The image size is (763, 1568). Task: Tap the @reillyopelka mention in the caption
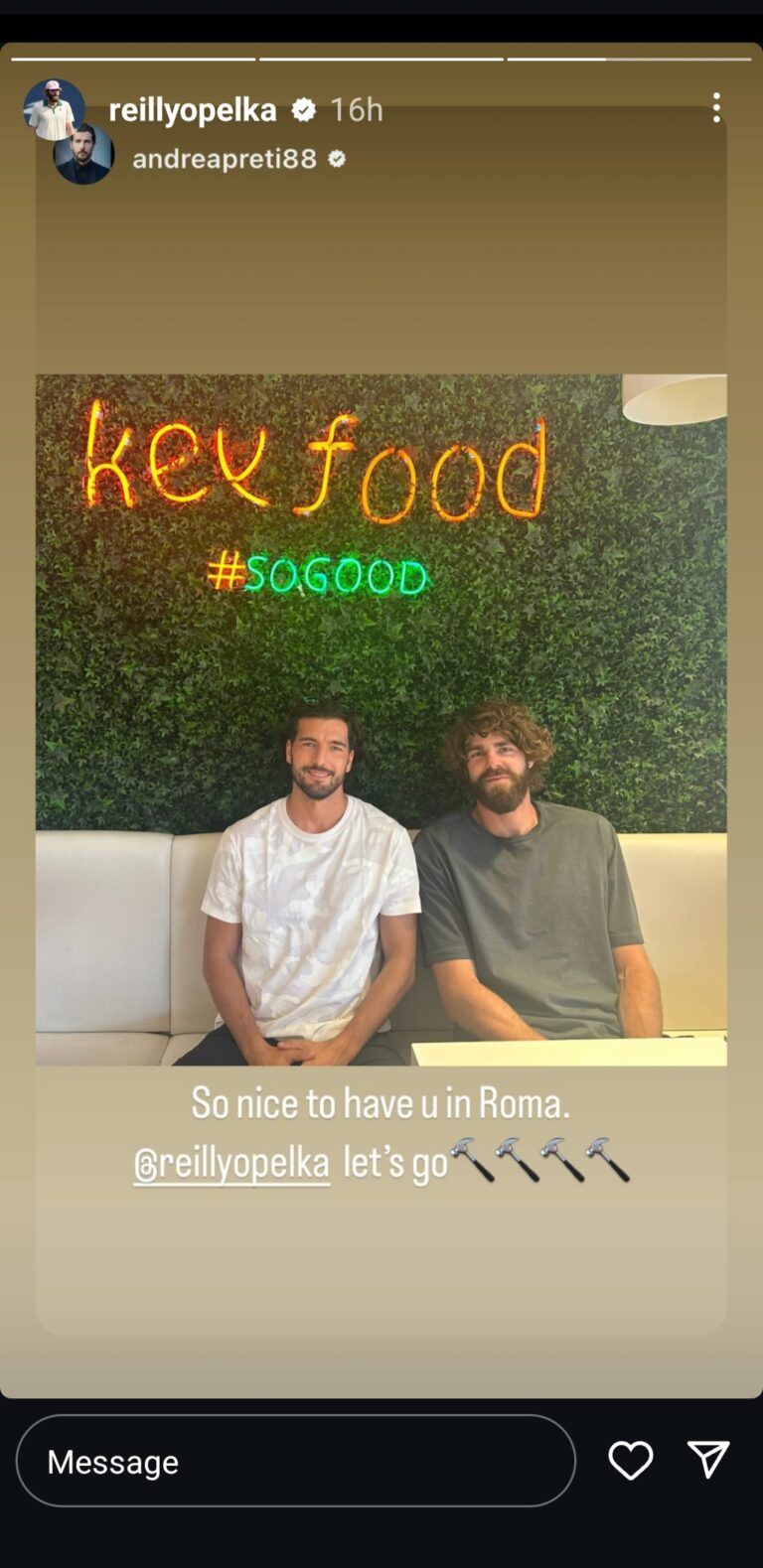231,1163
